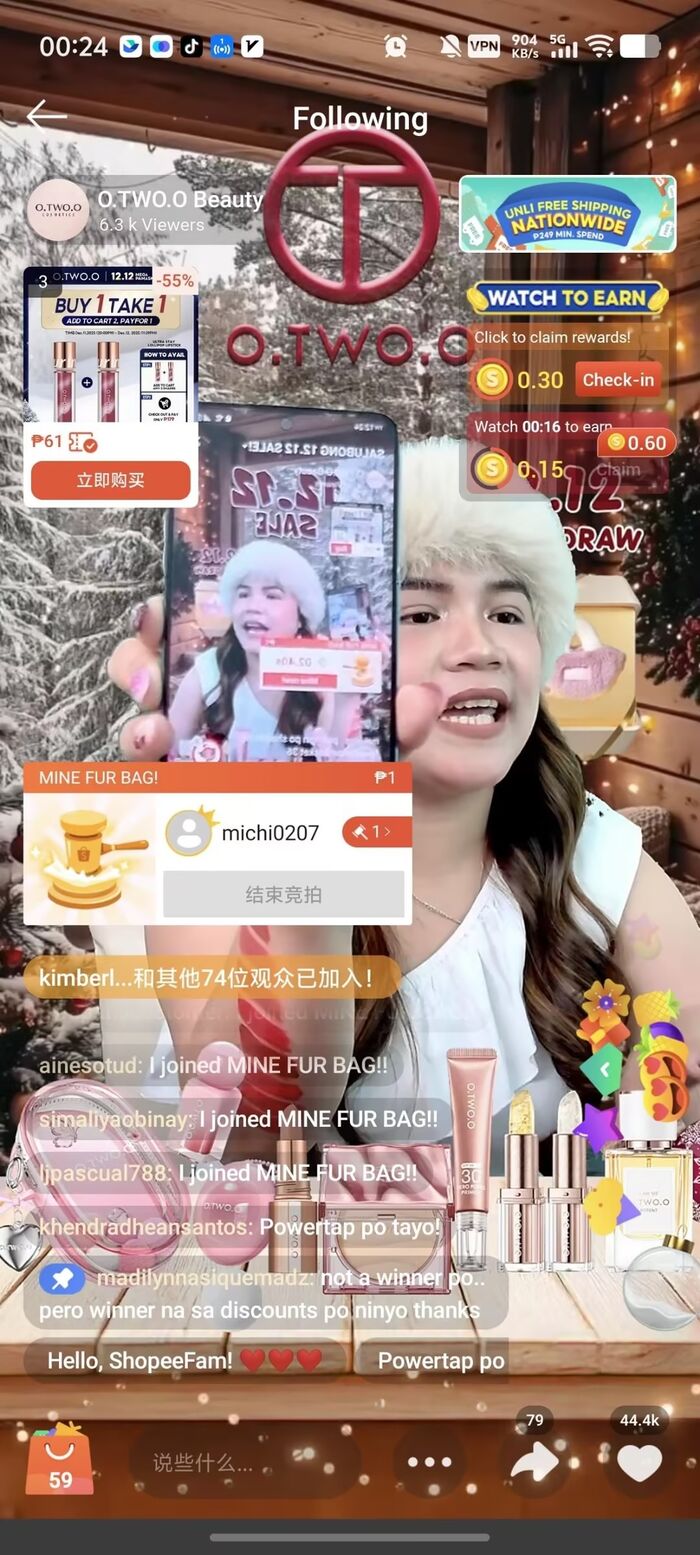Send the quick comment "Powertap po"
The width and height of the screenshot is (700, 1555).
click(440, 1360)
